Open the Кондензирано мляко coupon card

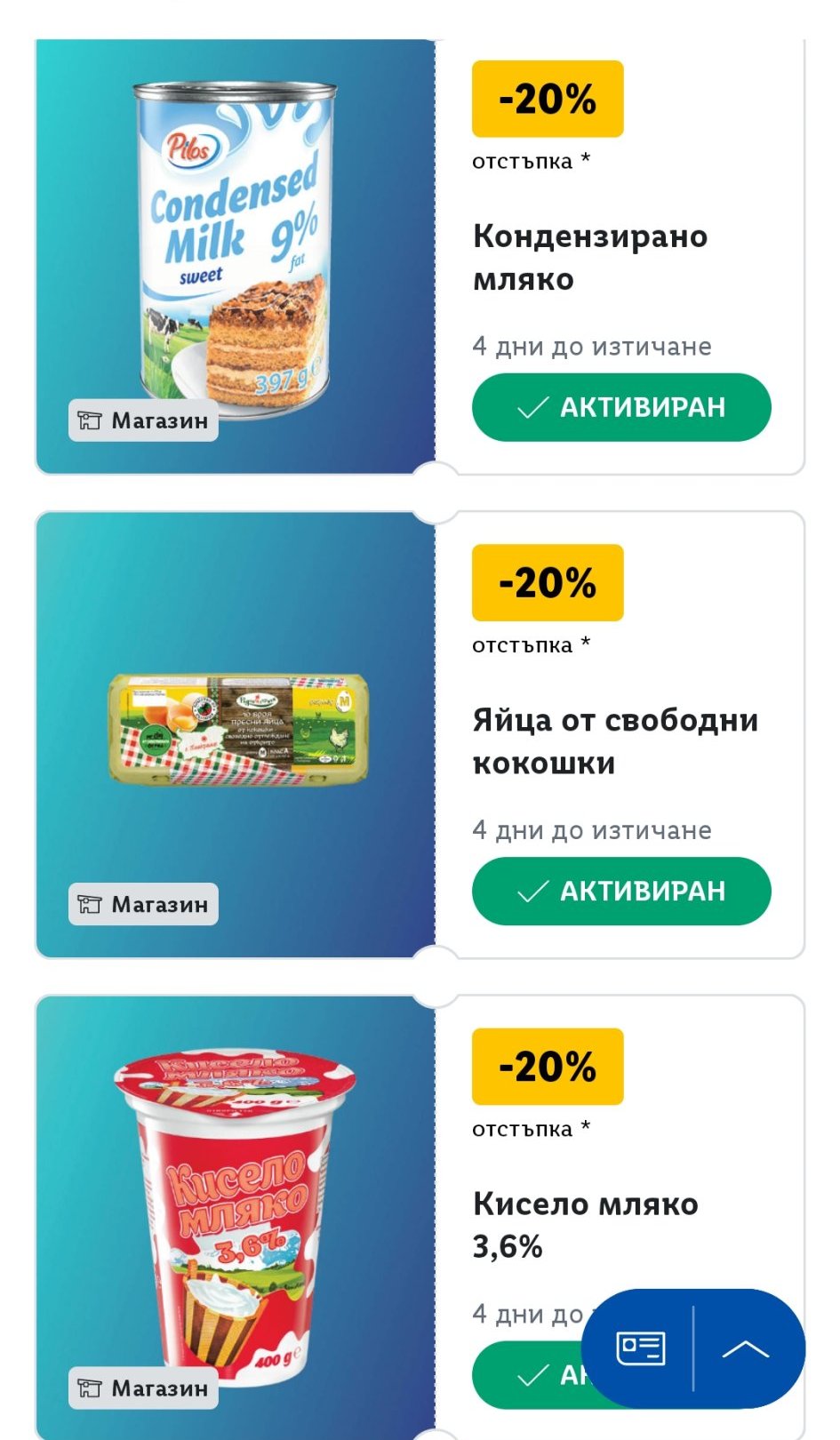pos(590,258)
